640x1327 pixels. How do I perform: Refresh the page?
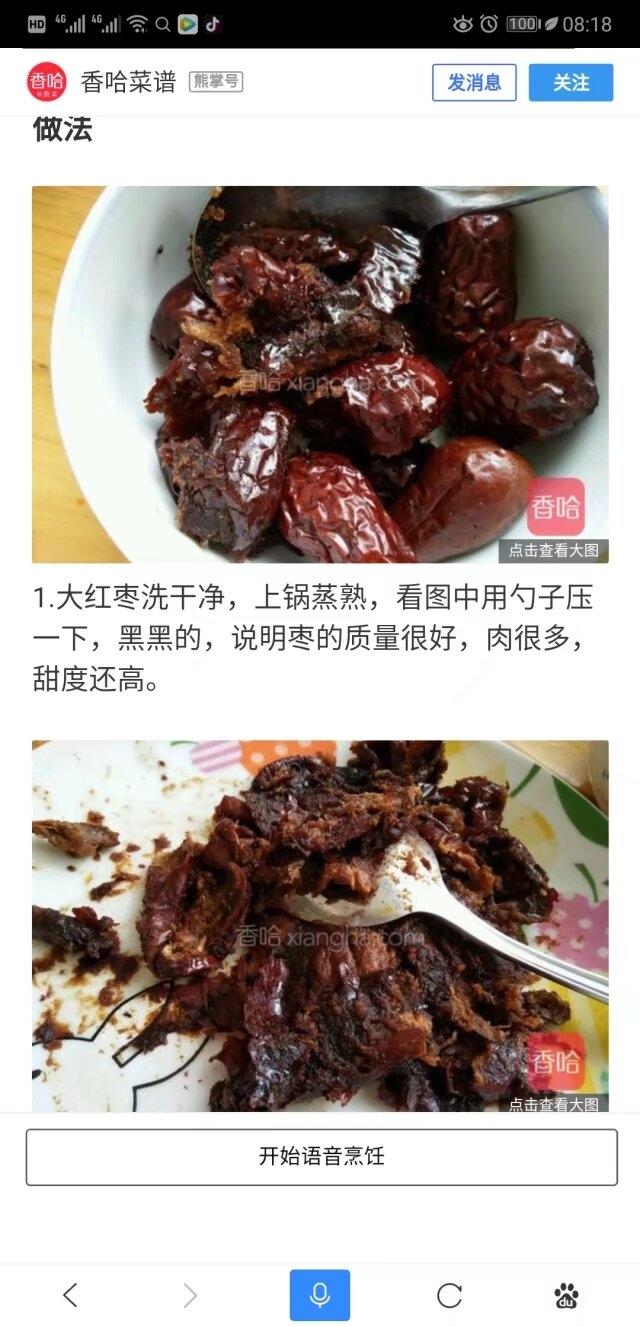click(450, 1295)
